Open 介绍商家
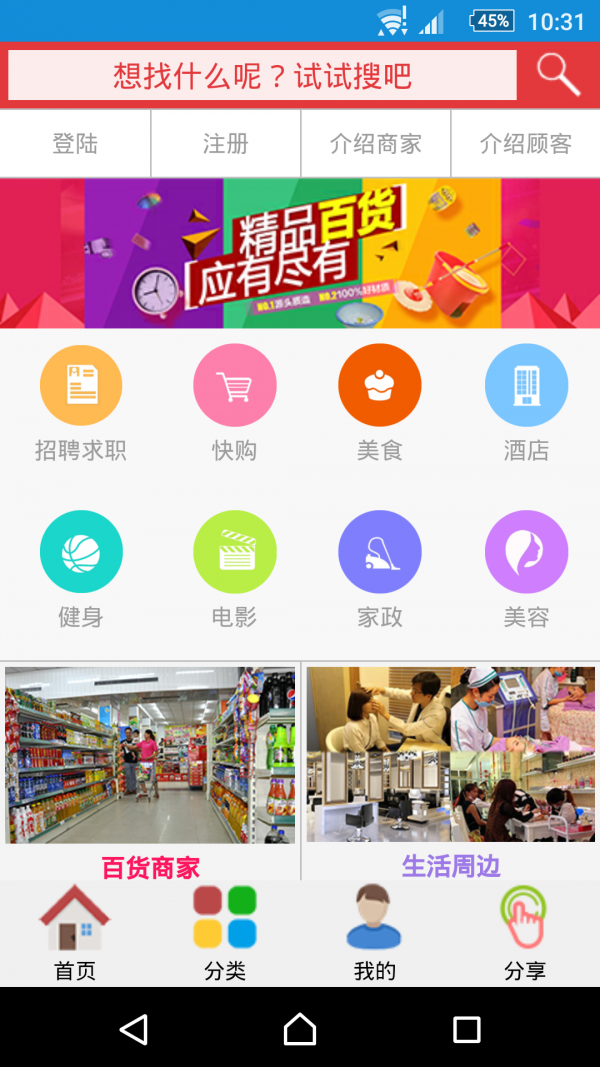Image resolution: width=600 pixels, height=1067 pixels. [375, 143]
